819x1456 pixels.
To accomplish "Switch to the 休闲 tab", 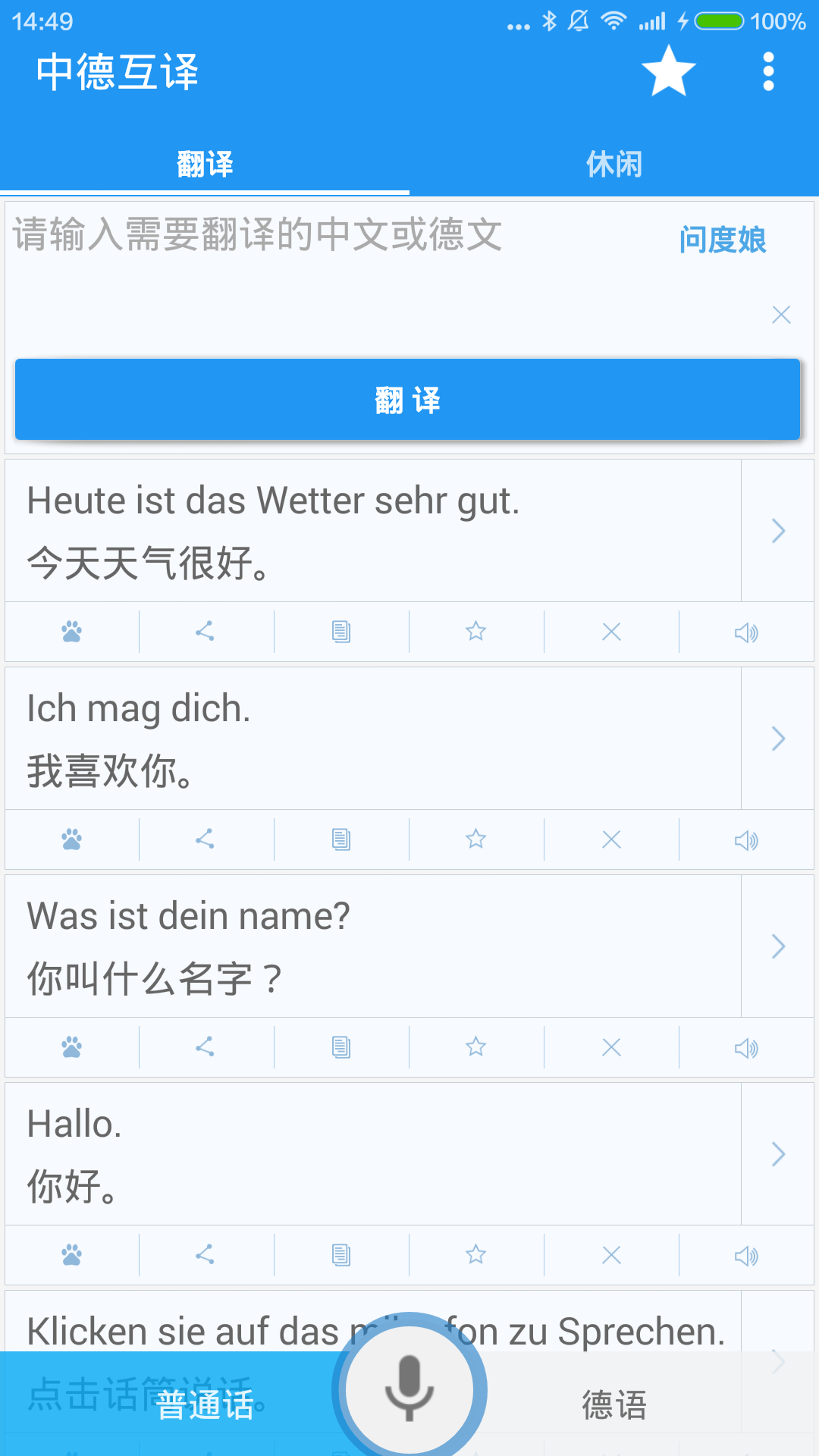I will 614,163.
